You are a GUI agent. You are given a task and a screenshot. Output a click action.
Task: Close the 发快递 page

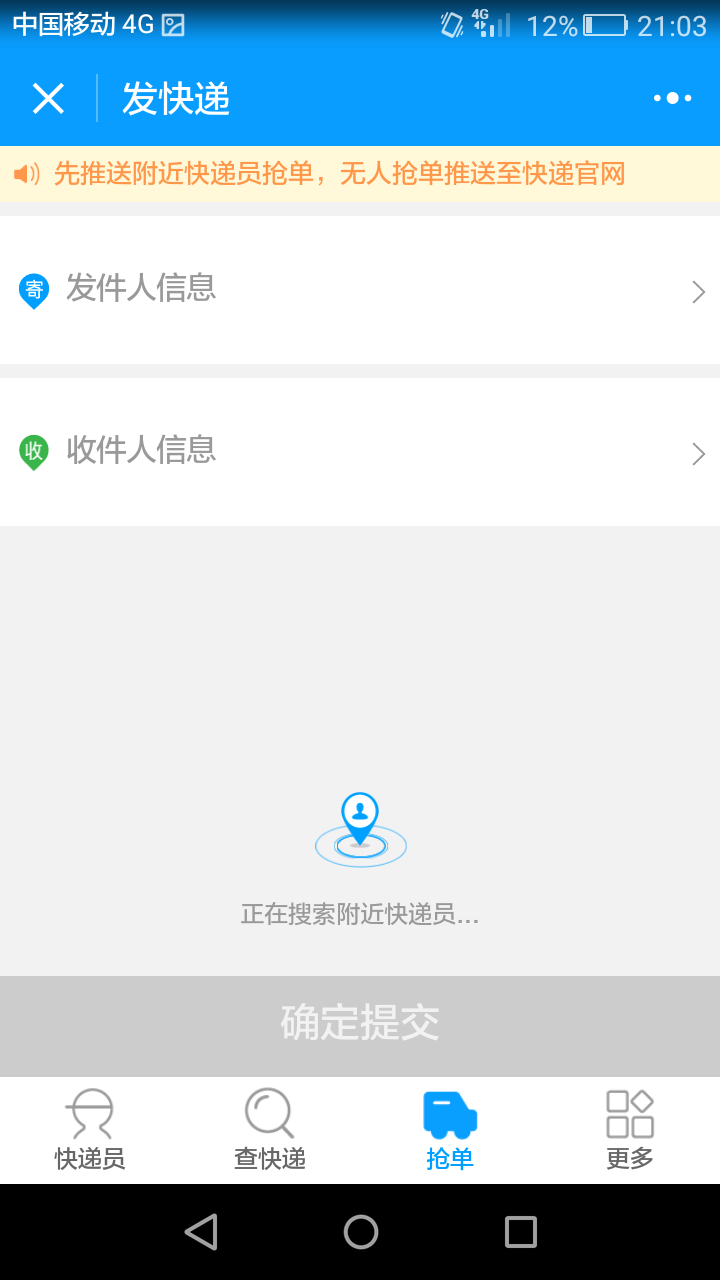(48, 98)
